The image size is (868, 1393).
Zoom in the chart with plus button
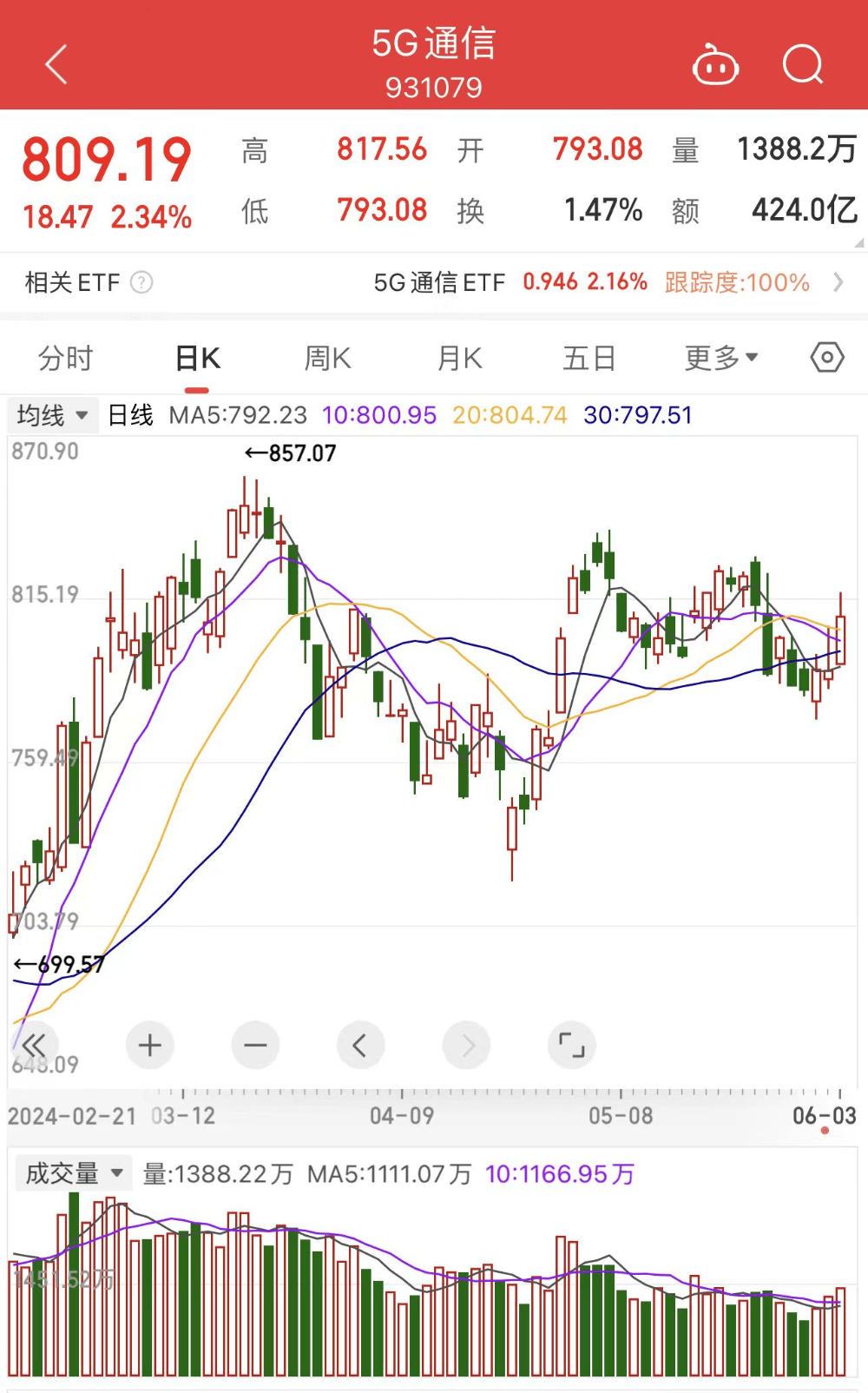150,1045
